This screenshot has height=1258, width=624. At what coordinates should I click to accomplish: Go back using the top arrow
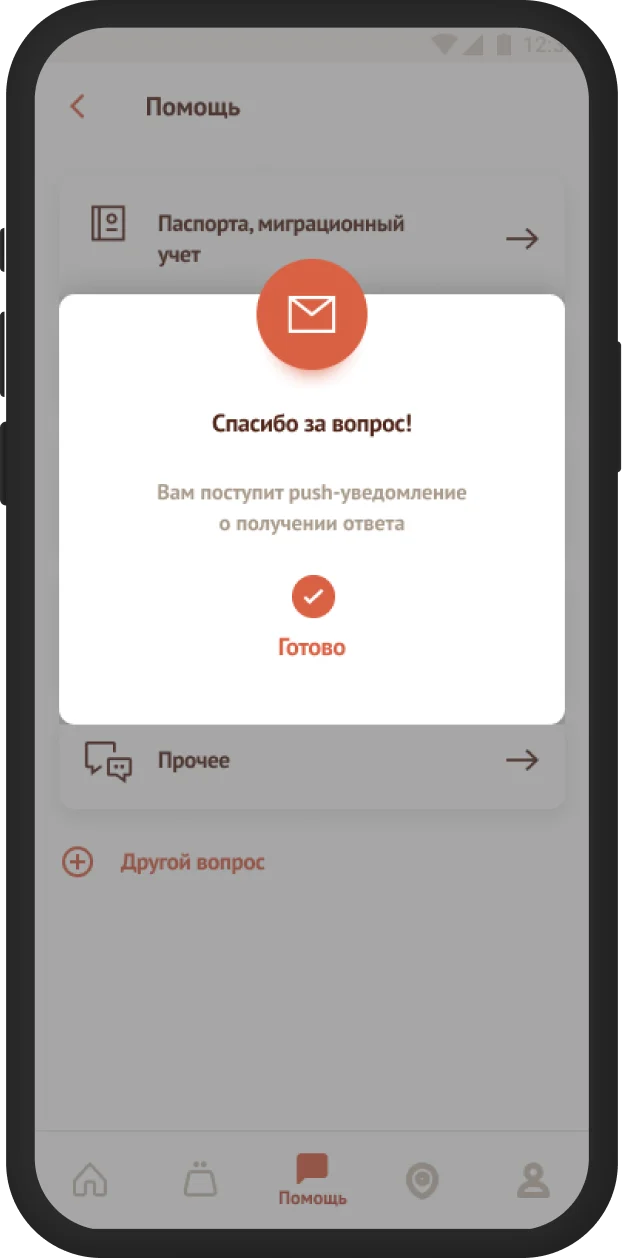78,107
